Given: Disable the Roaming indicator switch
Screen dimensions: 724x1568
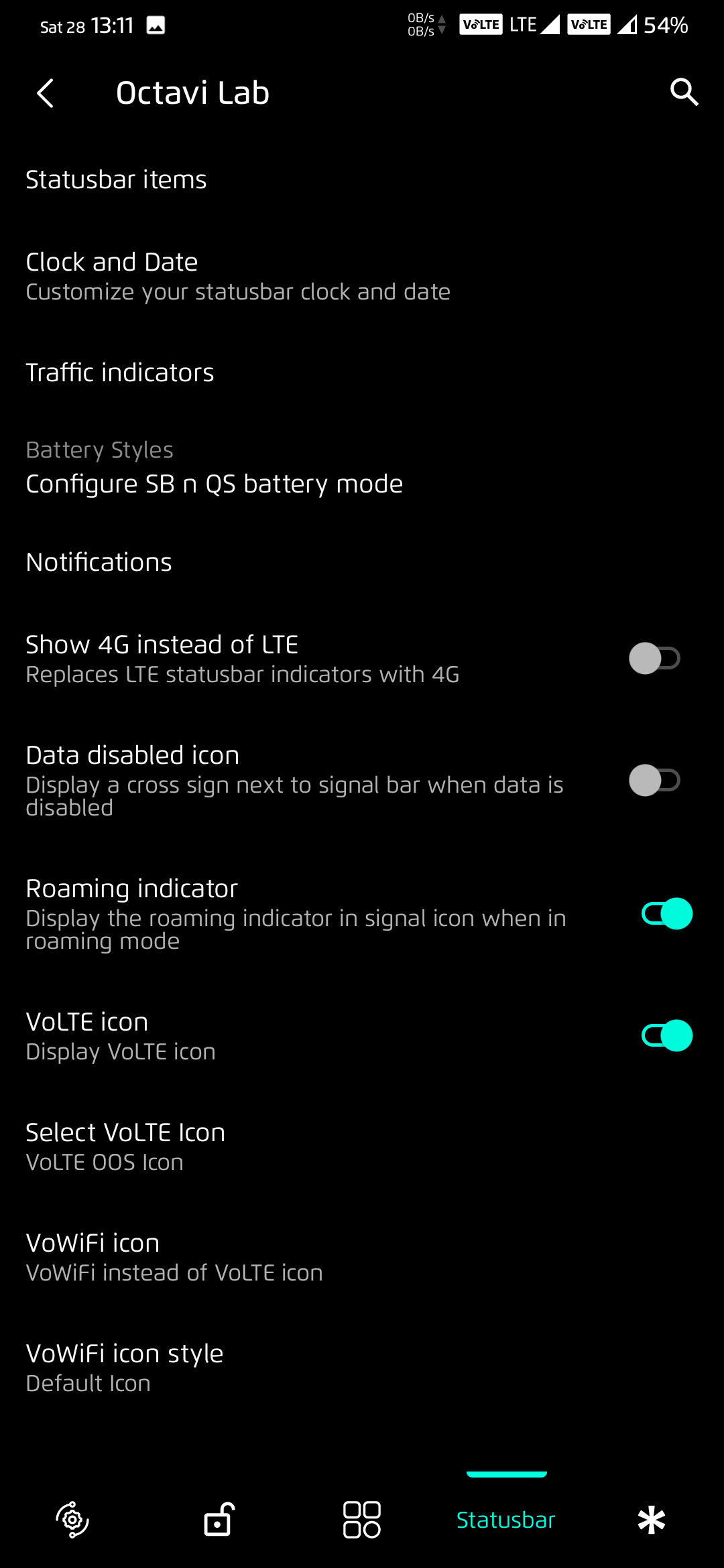Looking at the screenshot, I should click(666, 913).
